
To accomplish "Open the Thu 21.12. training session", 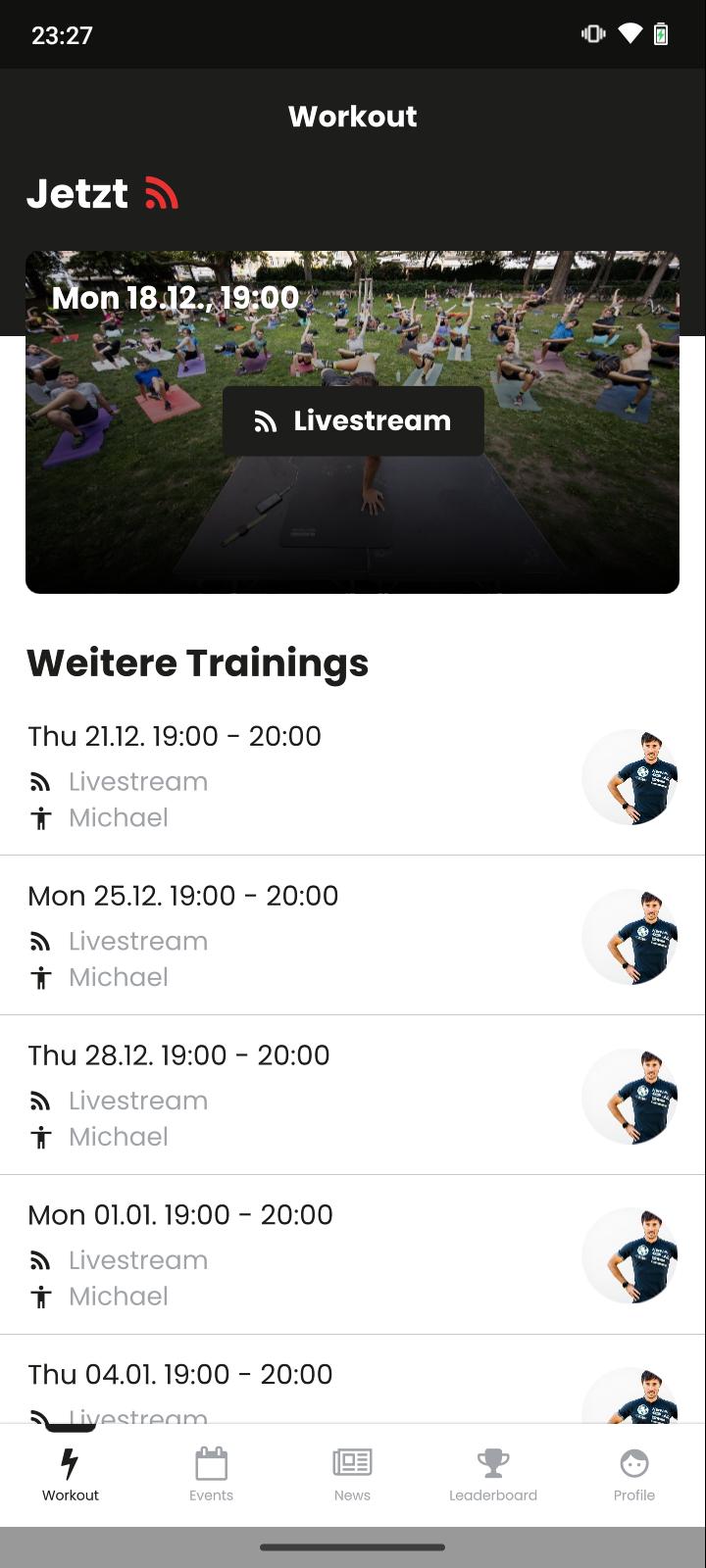I will 353,776.
